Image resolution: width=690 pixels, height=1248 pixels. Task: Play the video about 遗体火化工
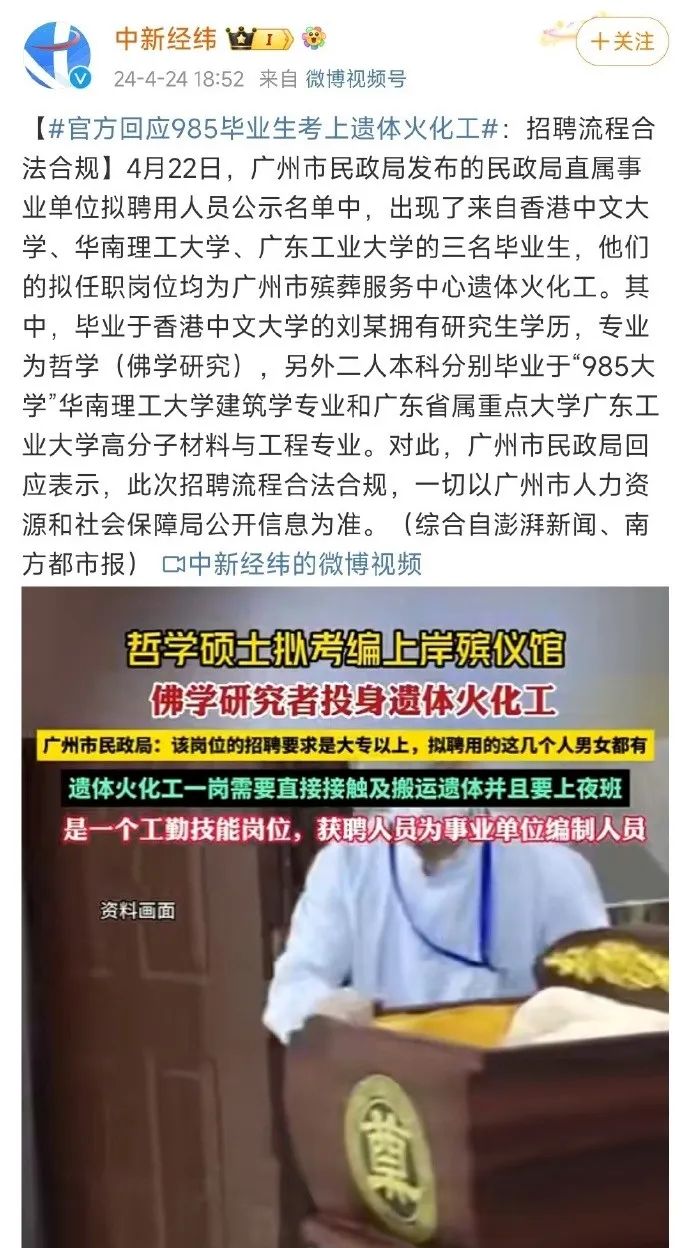coord(345,915)
